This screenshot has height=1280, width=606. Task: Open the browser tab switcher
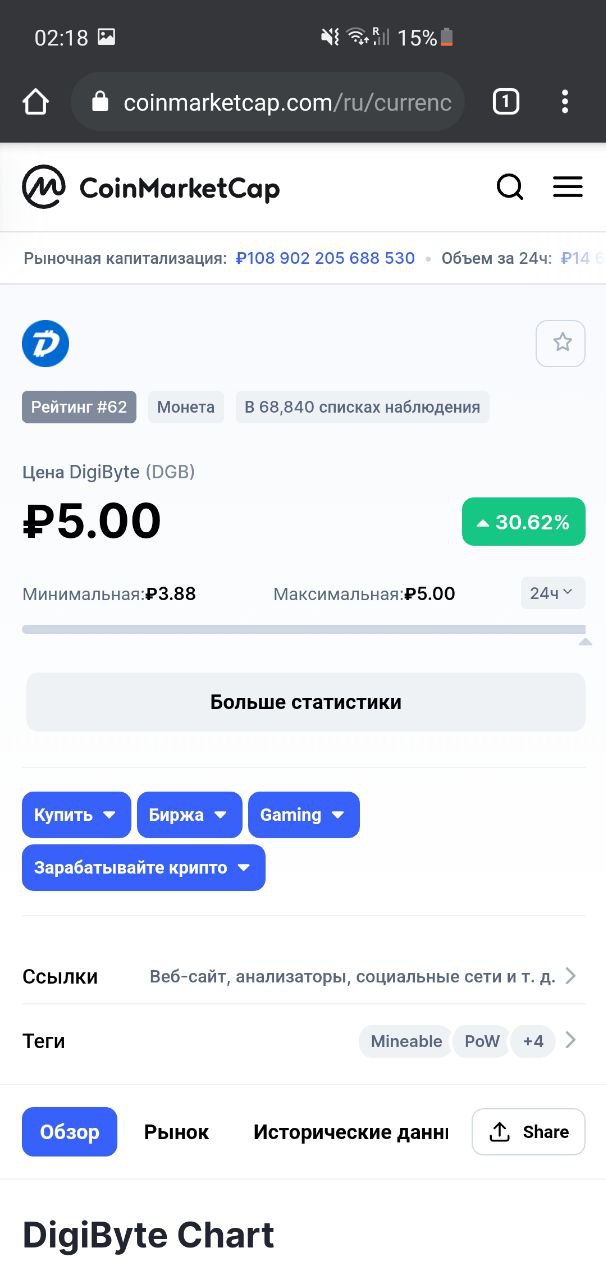tap(506, 102)
